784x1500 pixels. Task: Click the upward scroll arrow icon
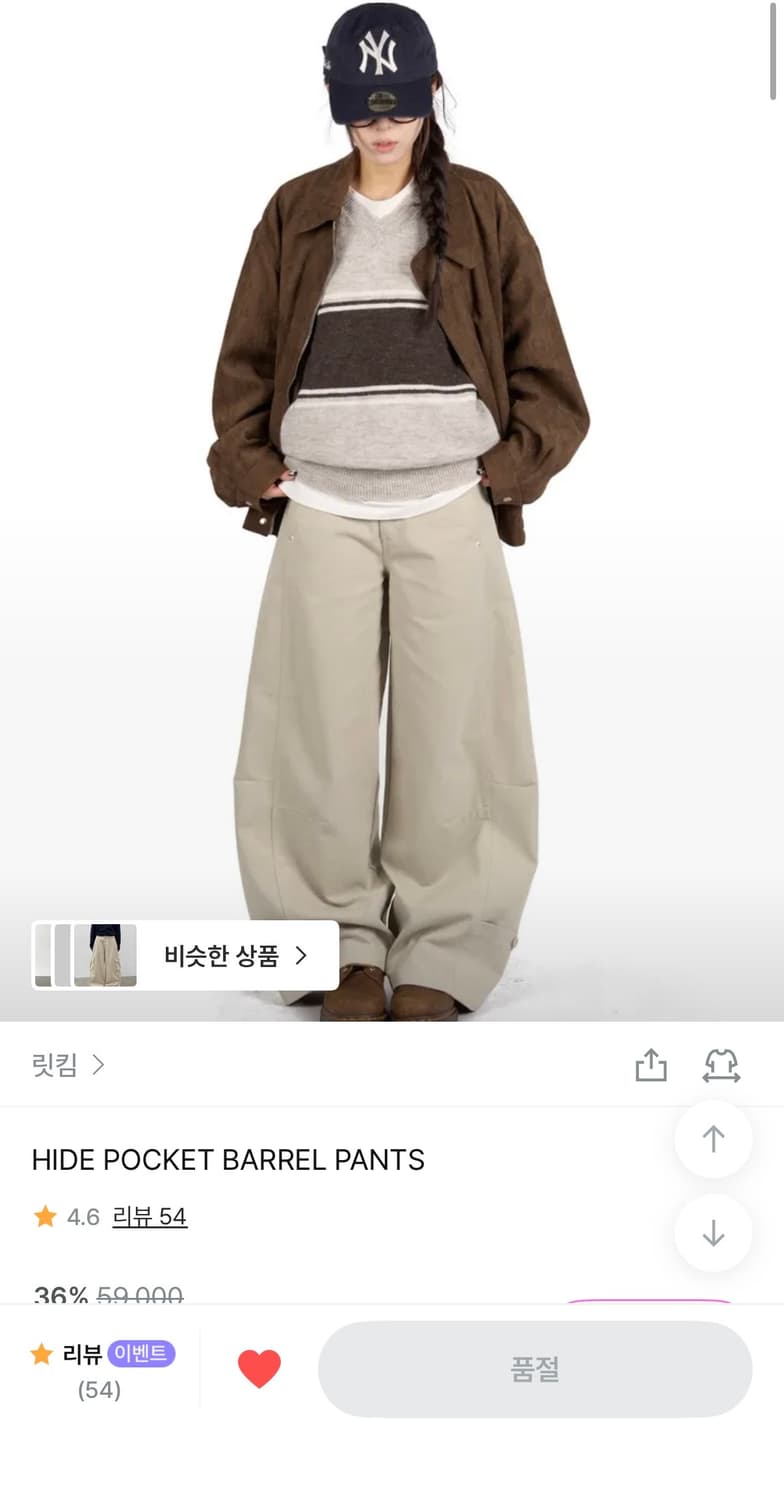pyautogui.click(x=712, y=1139)
